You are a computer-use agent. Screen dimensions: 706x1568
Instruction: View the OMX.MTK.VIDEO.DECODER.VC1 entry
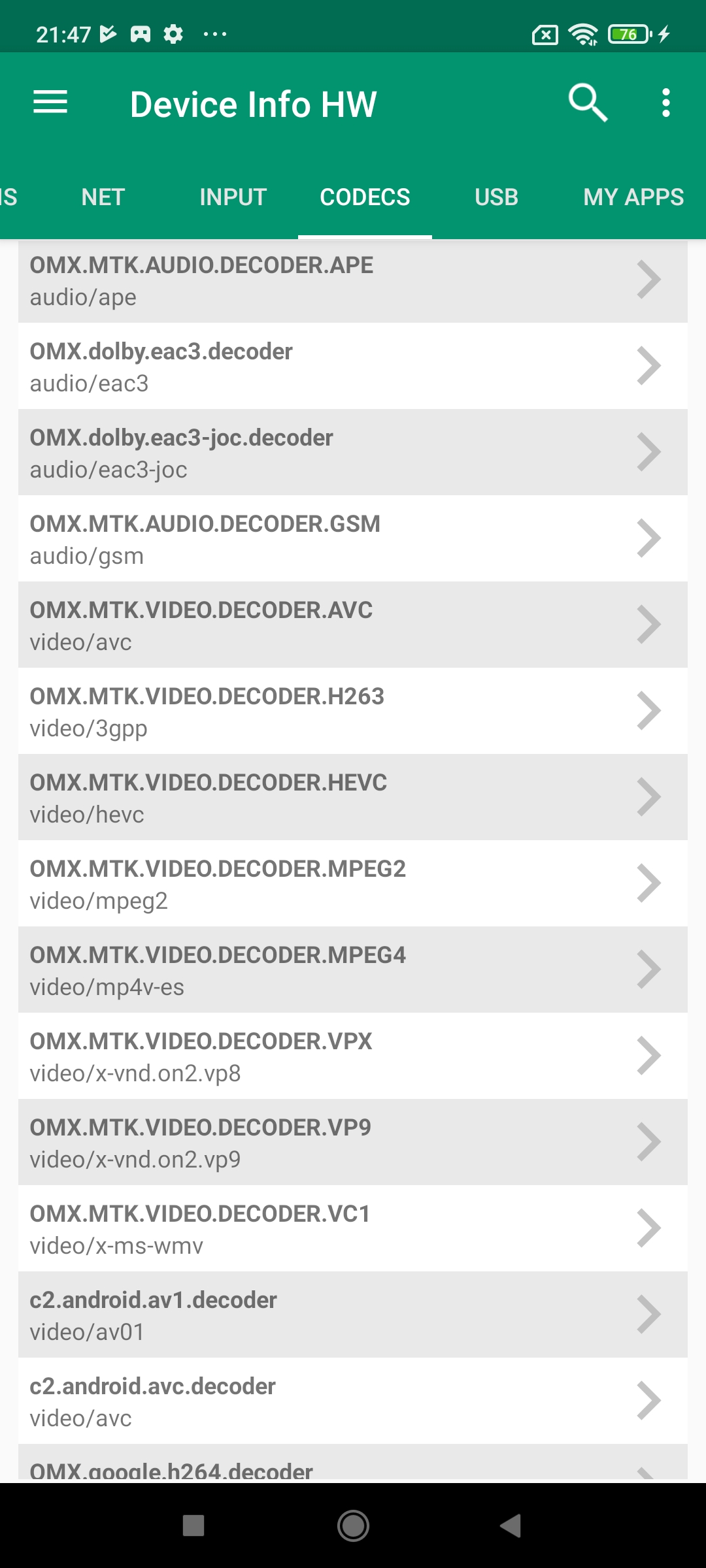[x=353, y=1229]
